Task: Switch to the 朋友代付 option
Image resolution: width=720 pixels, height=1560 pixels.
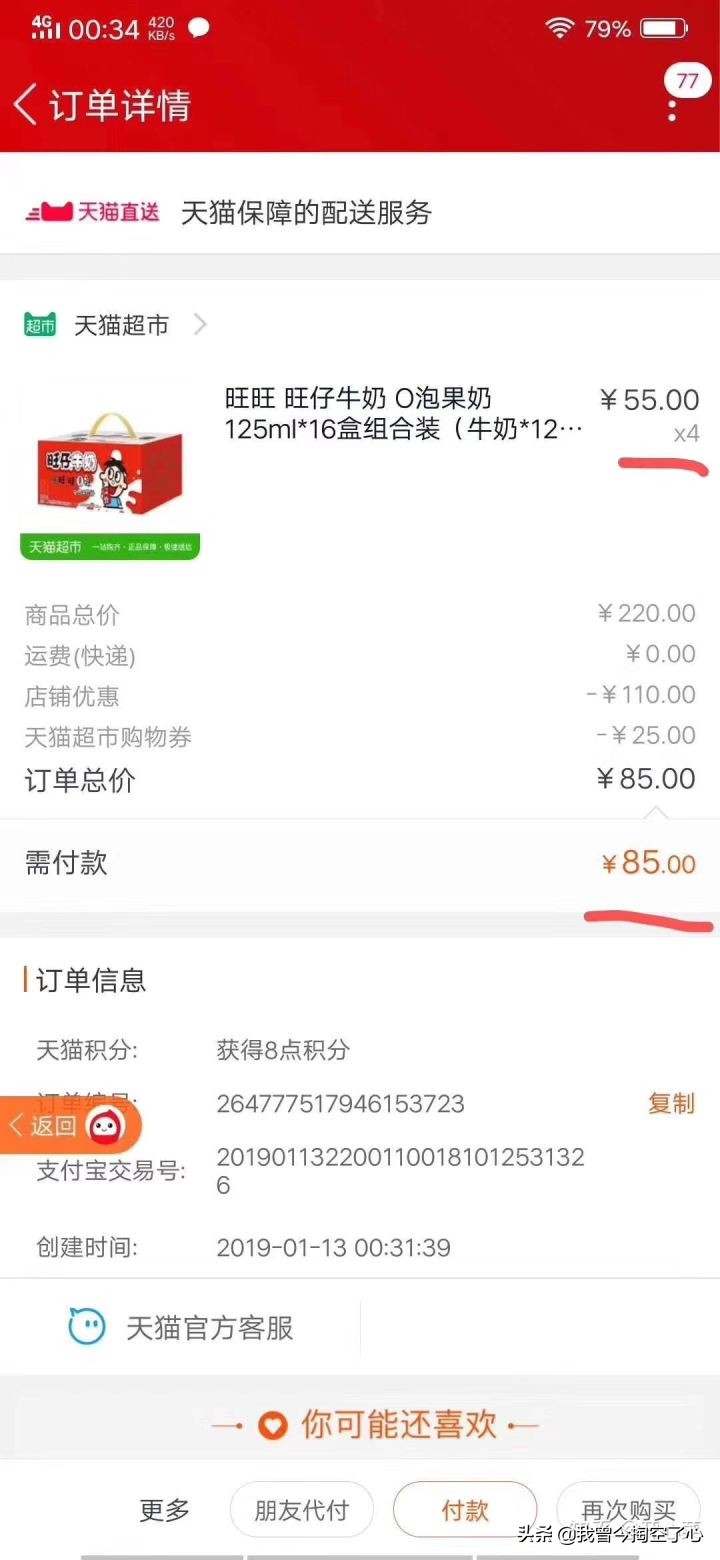Action: click(302, 1510)
